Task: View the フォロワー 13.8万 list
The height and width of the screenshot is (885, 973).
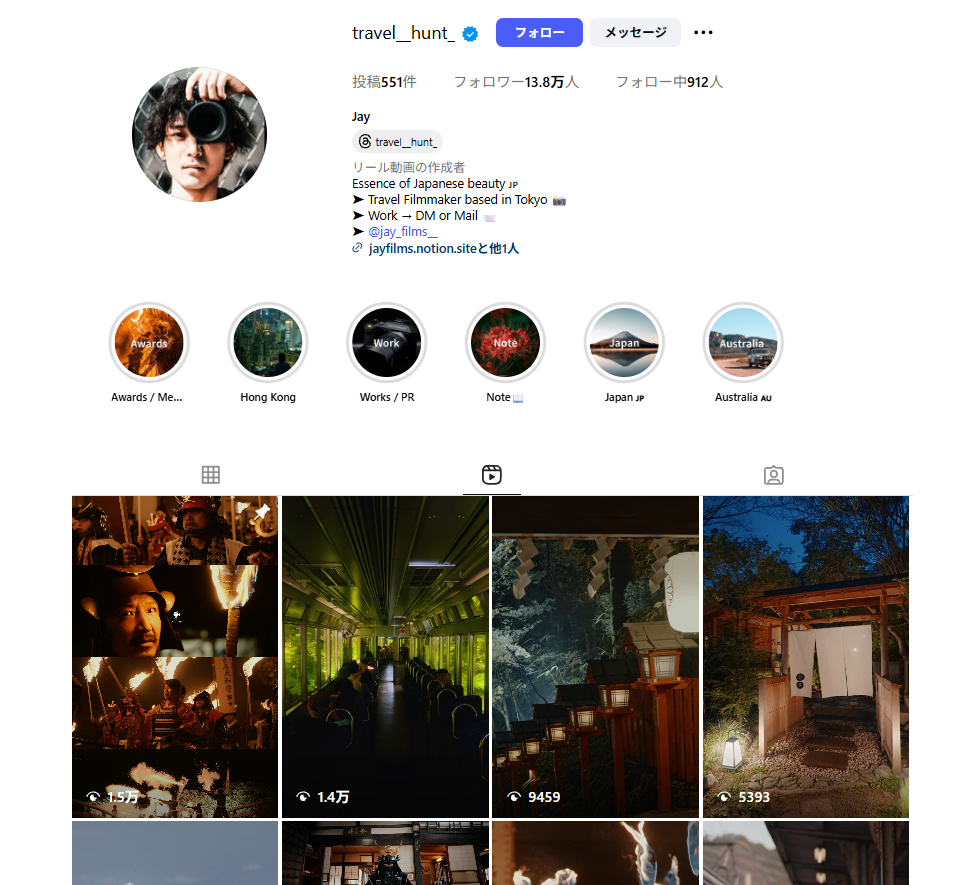Action: (516, 82)
